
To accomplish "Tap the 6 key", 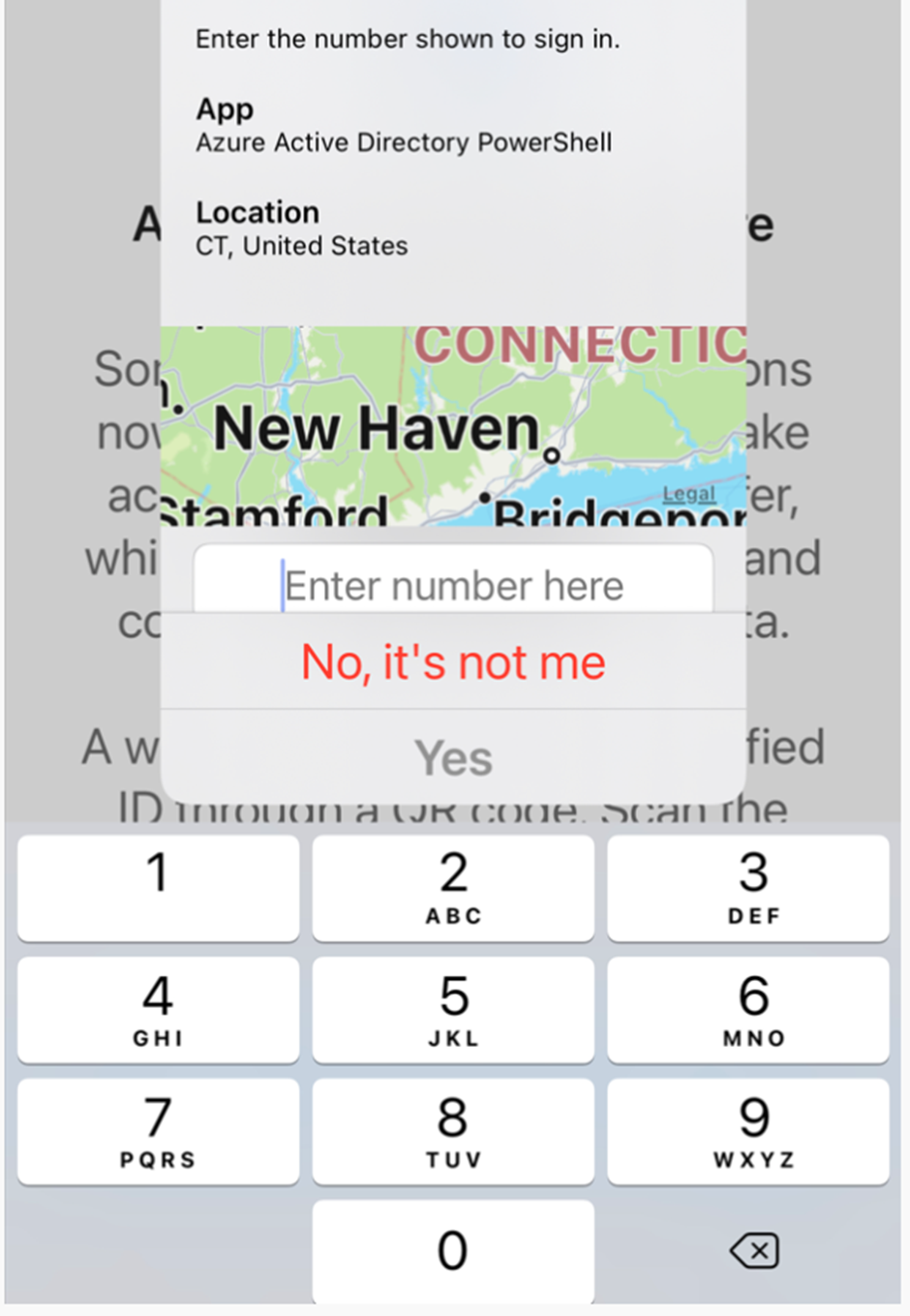I will click(748, 1009).
